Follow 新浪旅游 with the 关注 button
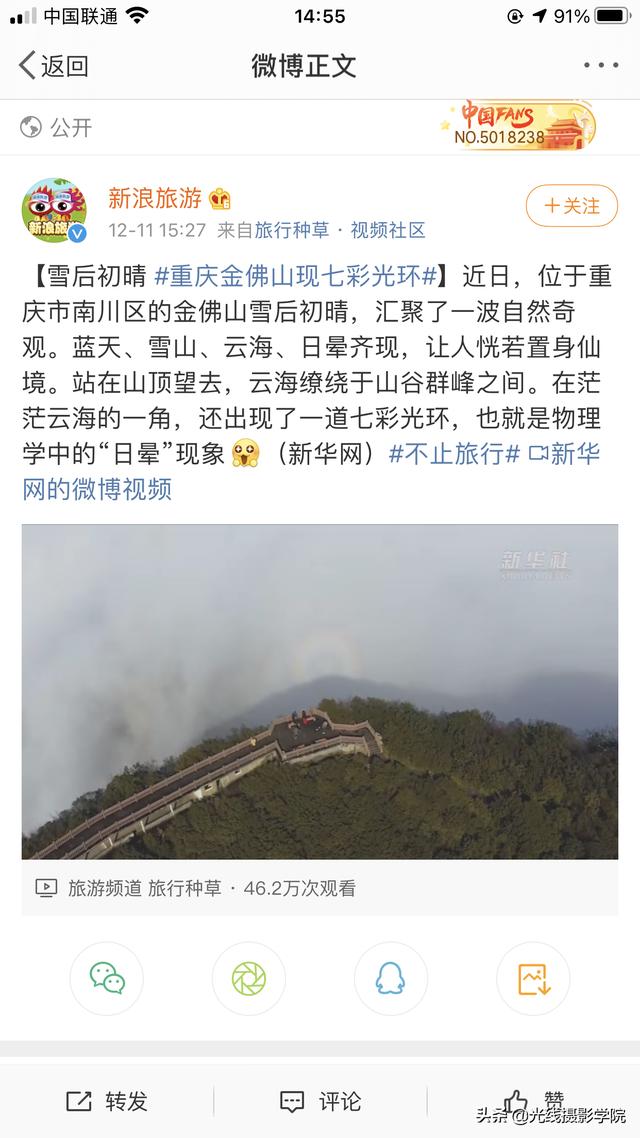This screenshot has height=1138, width=640. (x=571, y=206)
